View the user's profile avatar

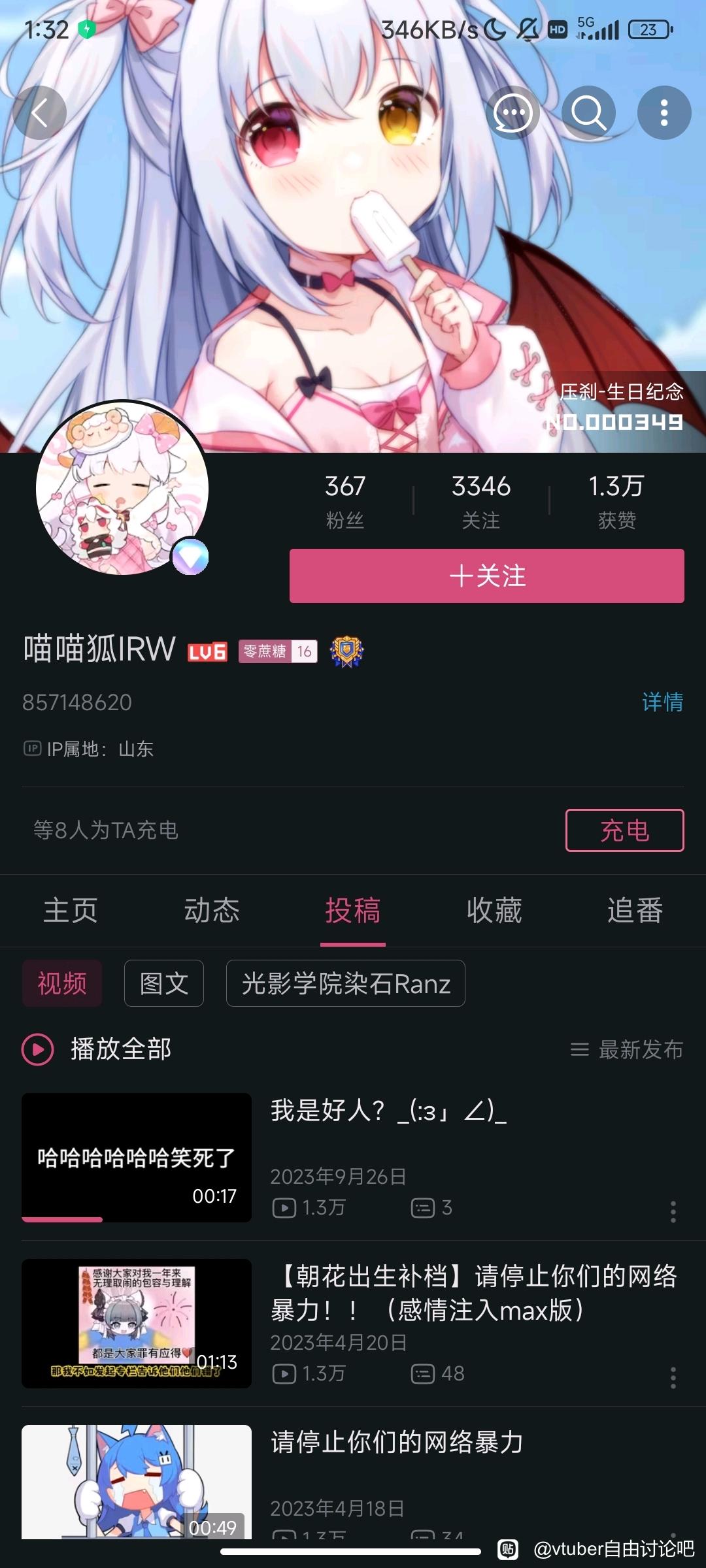click(x=122, y=489)
